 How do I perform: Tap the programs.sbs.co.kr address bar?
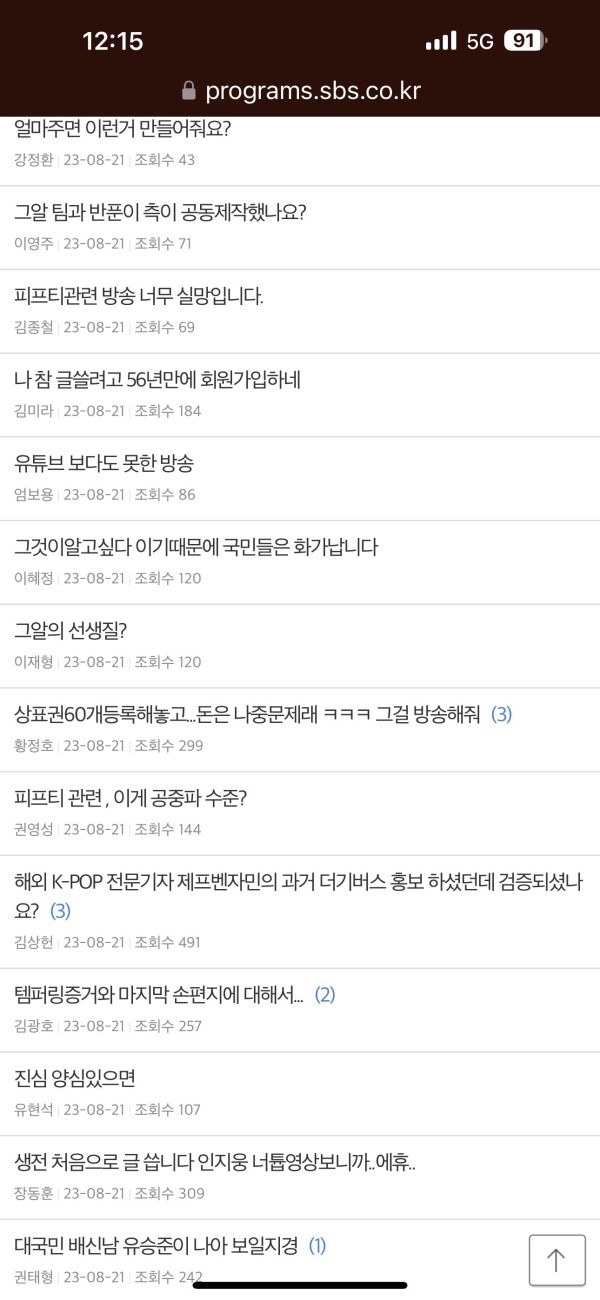click(300, 91)
